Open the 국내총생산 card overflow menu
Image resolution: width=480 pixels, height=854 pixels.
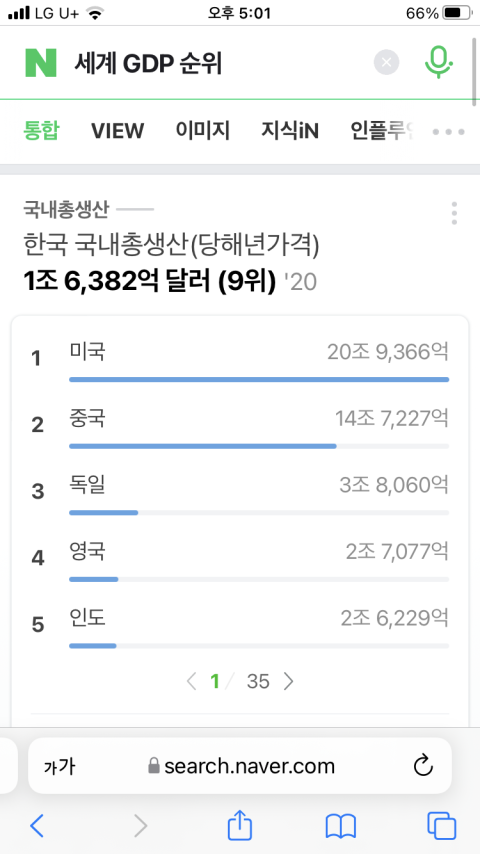click(x=454, y=213)
